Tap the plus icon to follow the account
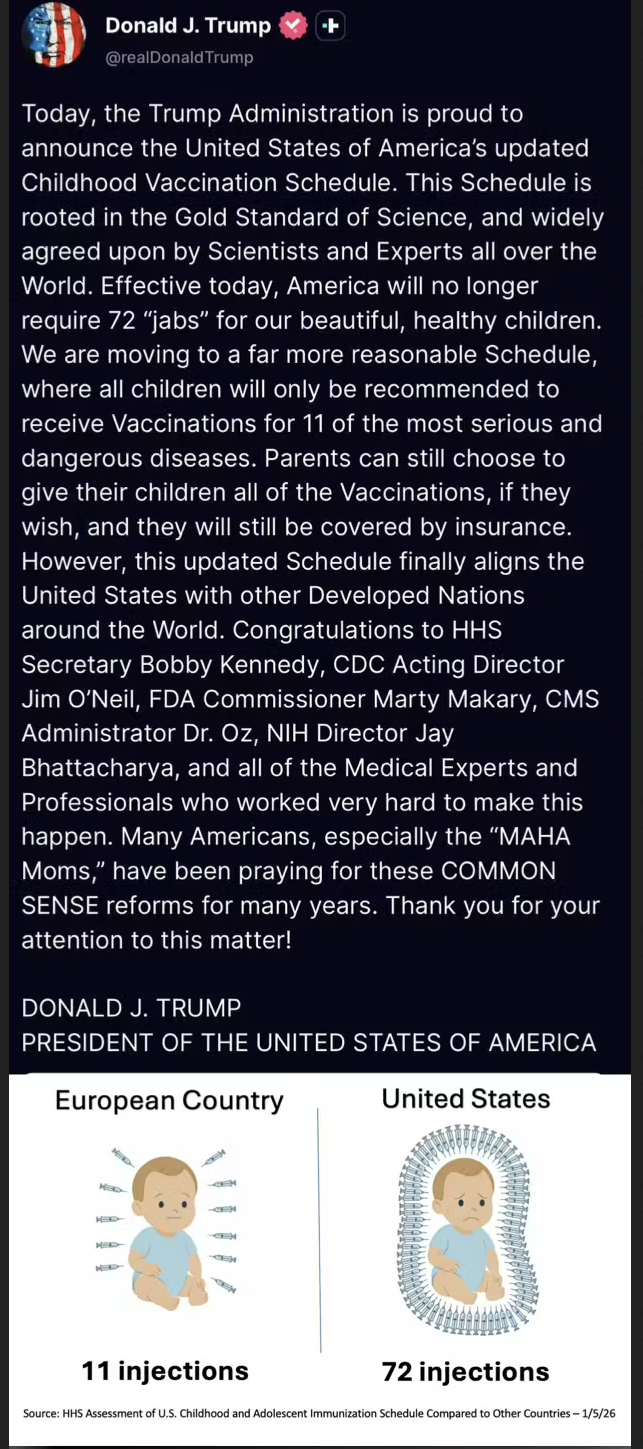 (330, 28)
